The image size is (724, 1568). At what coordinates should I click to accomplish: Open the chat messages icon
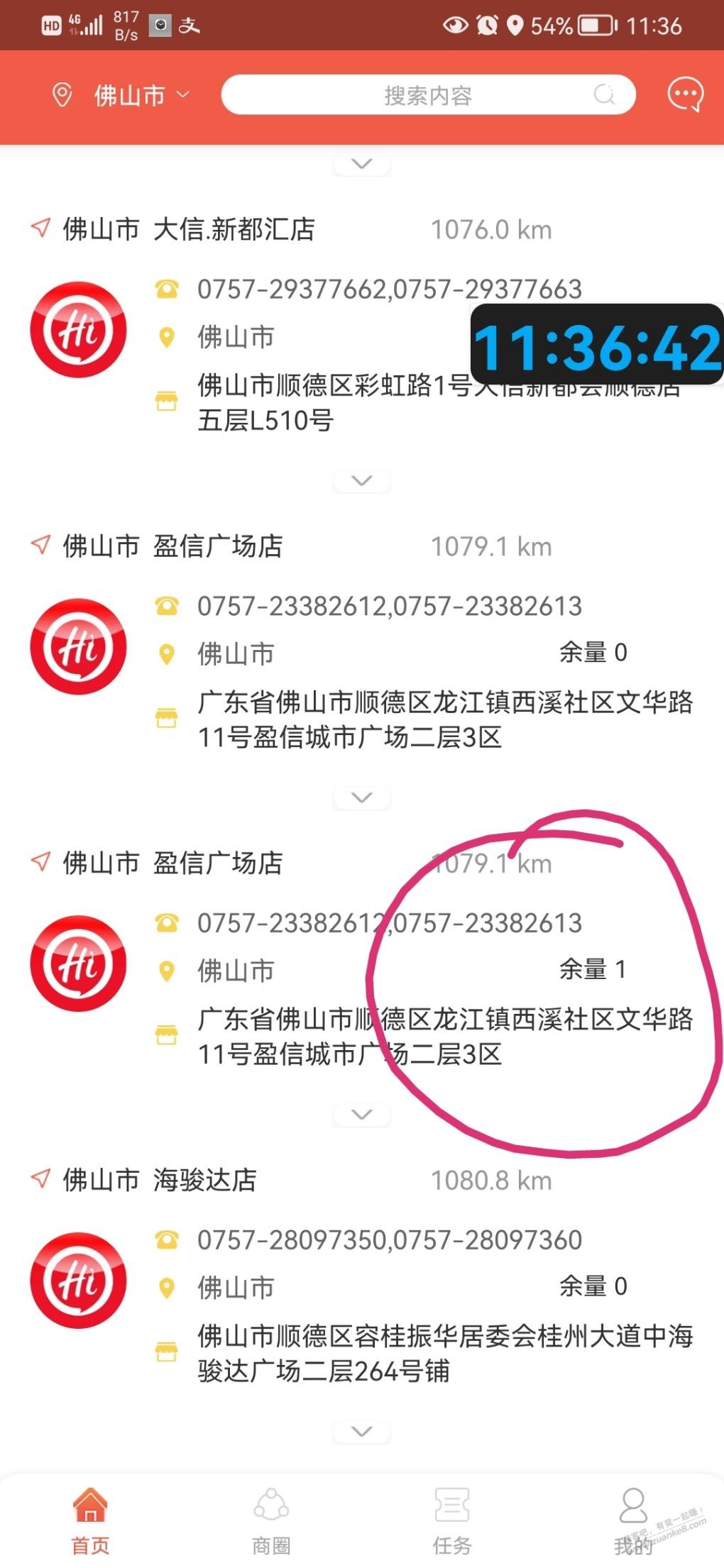[685, 94]
